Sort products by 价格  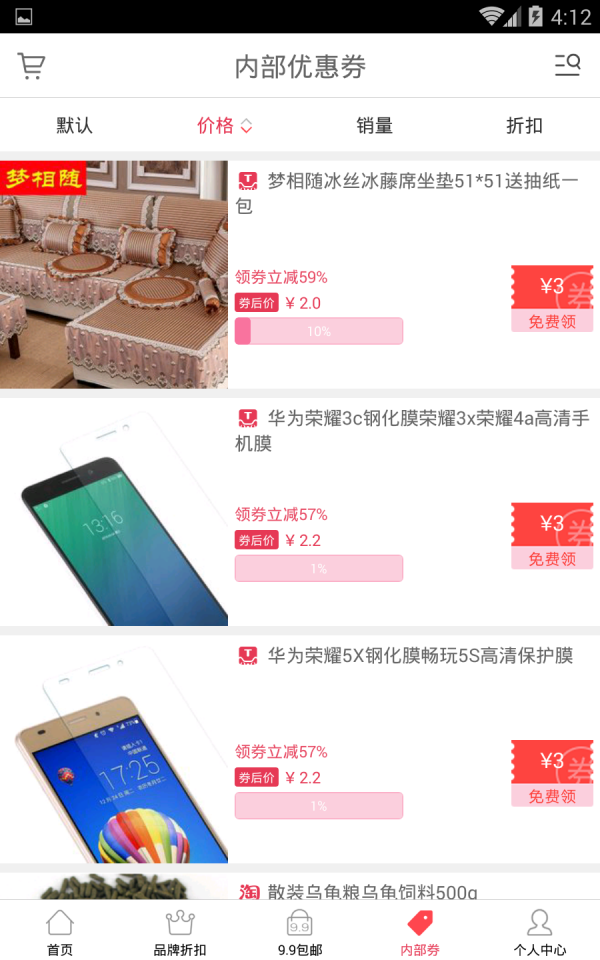pyautogui.click(x=224, y=125)
